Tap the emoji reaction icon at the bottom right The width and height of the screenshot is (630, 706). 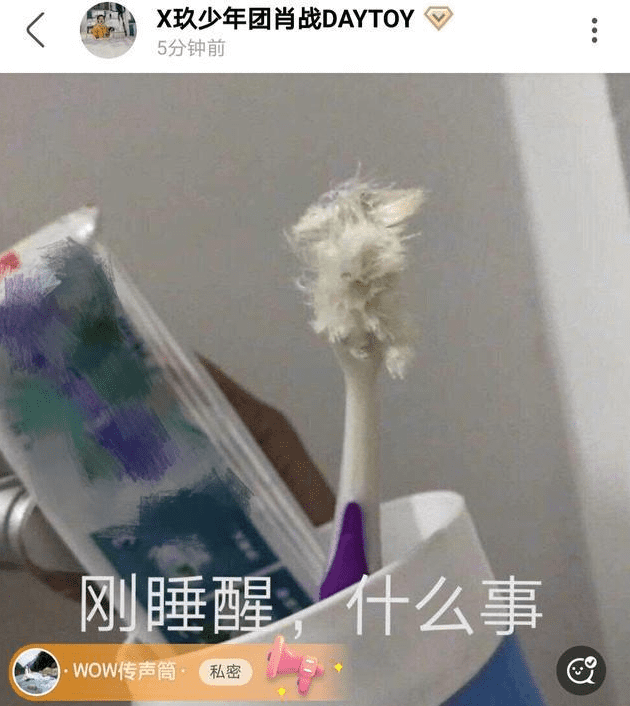click(581, 671)
